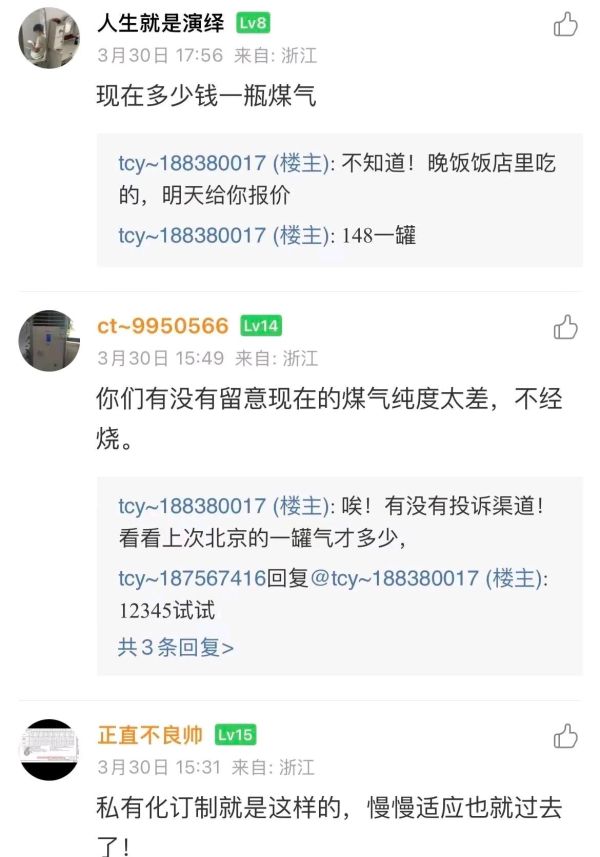Like the comment by 人生就是演绎
600x857 pixels.
tap(566, 25)
